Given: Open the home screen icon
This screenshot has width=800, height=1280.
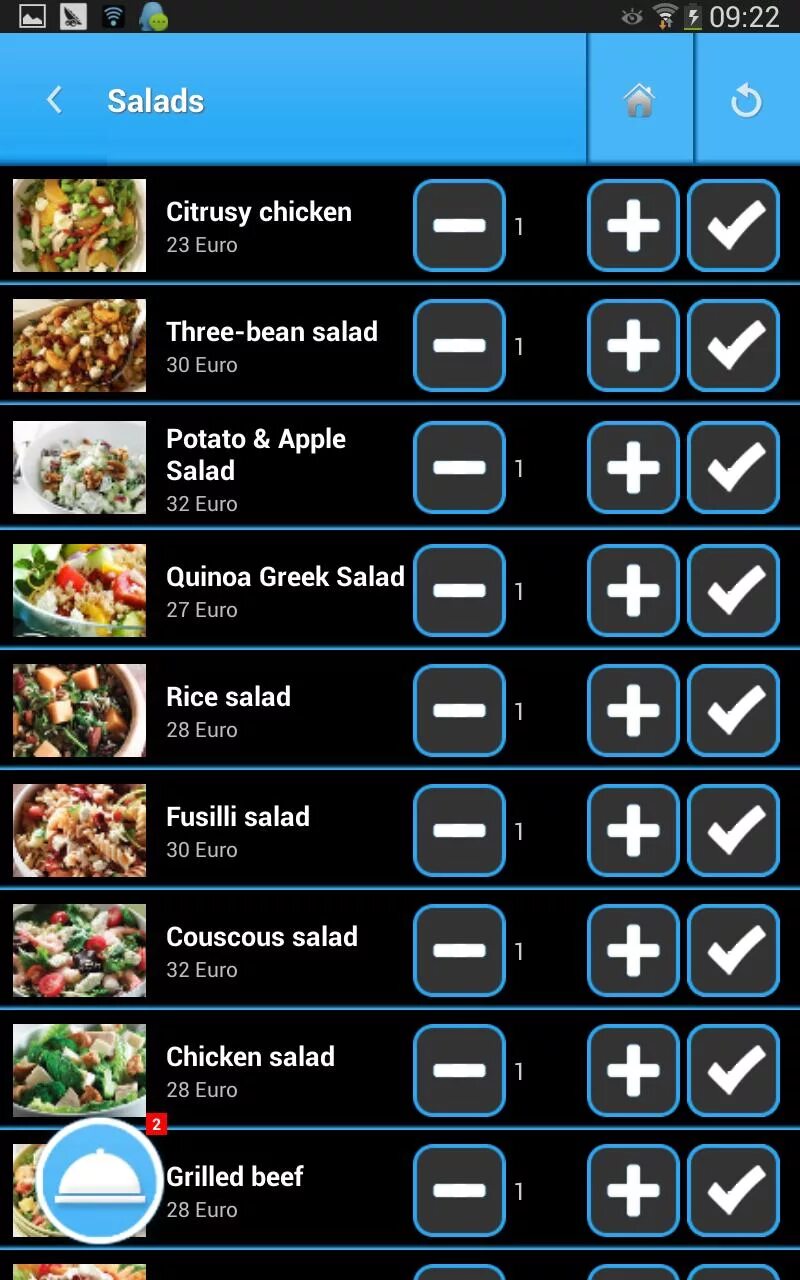Looking at the screenshot, I should 639,100.
